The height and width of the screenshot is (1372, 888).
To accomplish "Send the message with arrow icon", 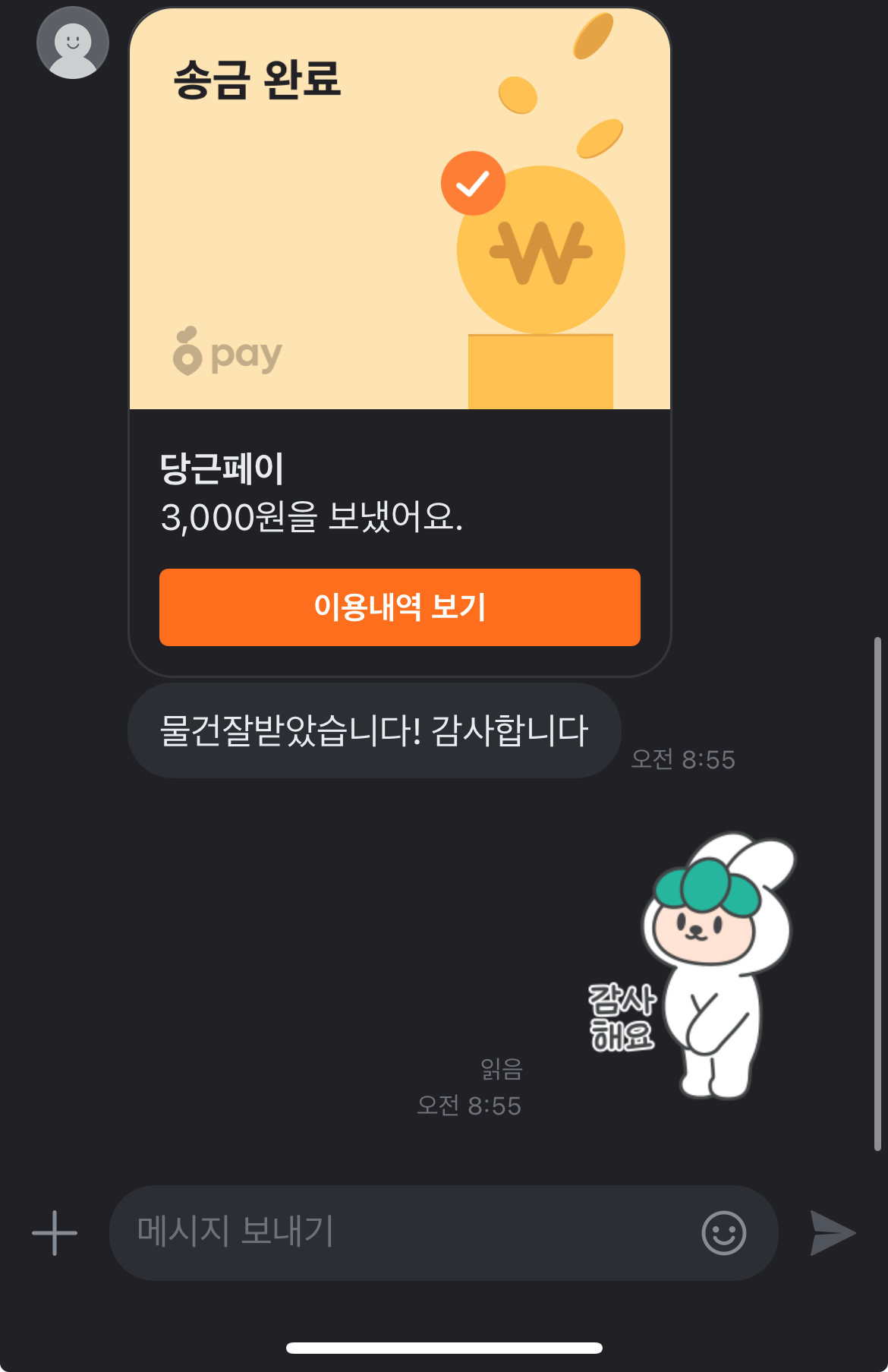I will pos(833,1232).
